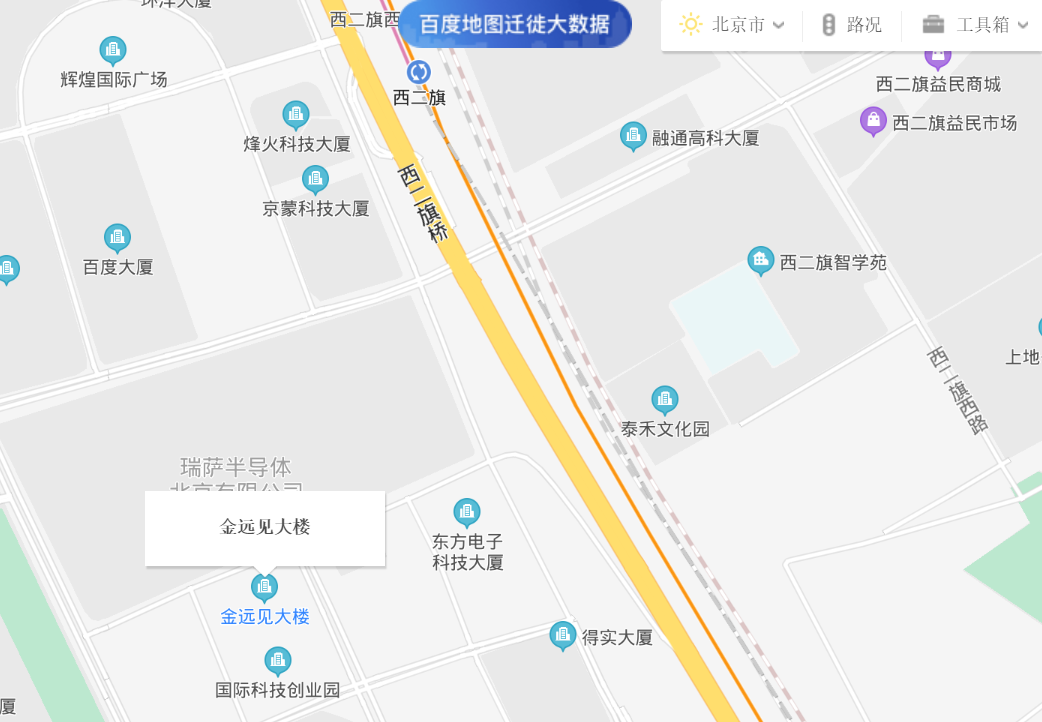Select the 西二旗益民商城 marker
This screenshot has height=722, width=1042.
point(937,55)
